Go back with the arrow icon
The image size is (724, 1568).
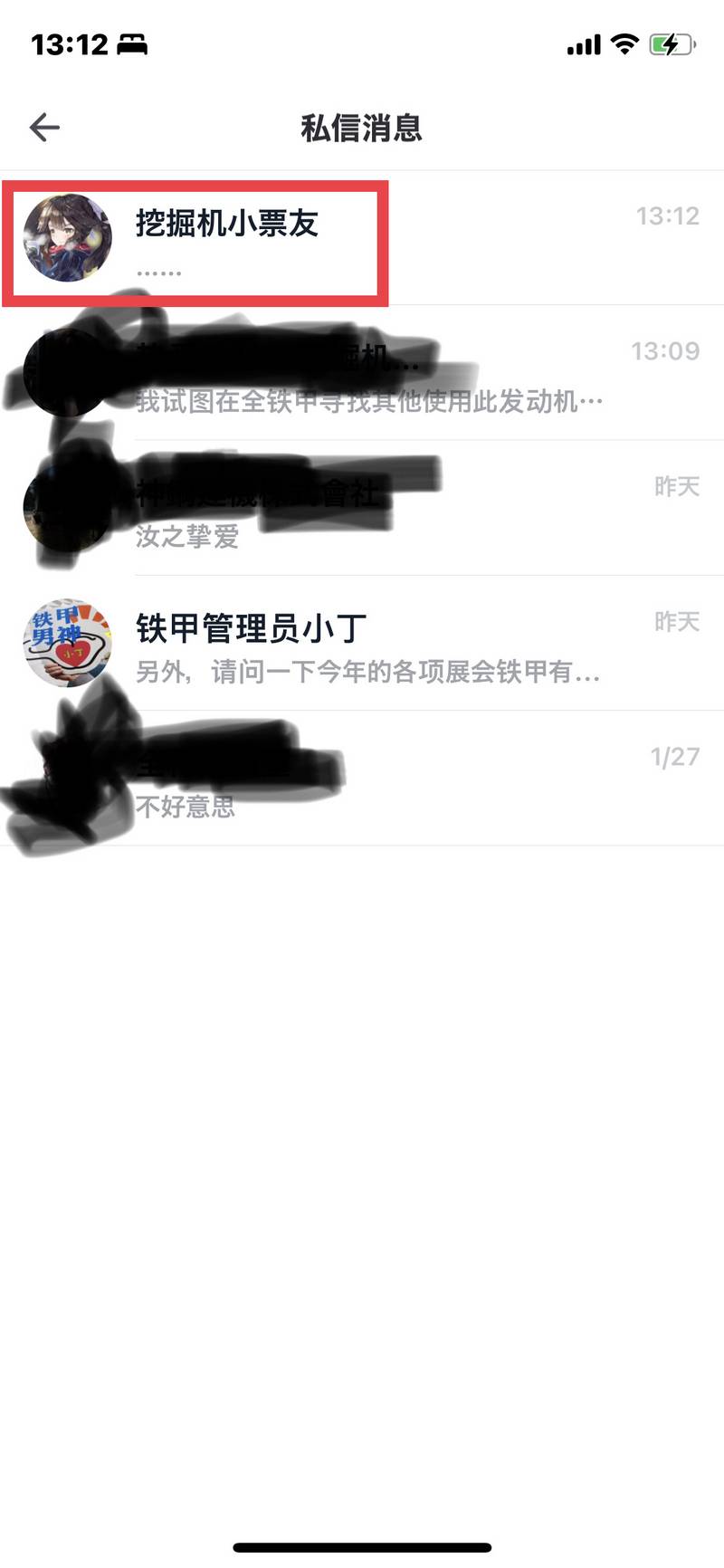click(x=44, y=128)
